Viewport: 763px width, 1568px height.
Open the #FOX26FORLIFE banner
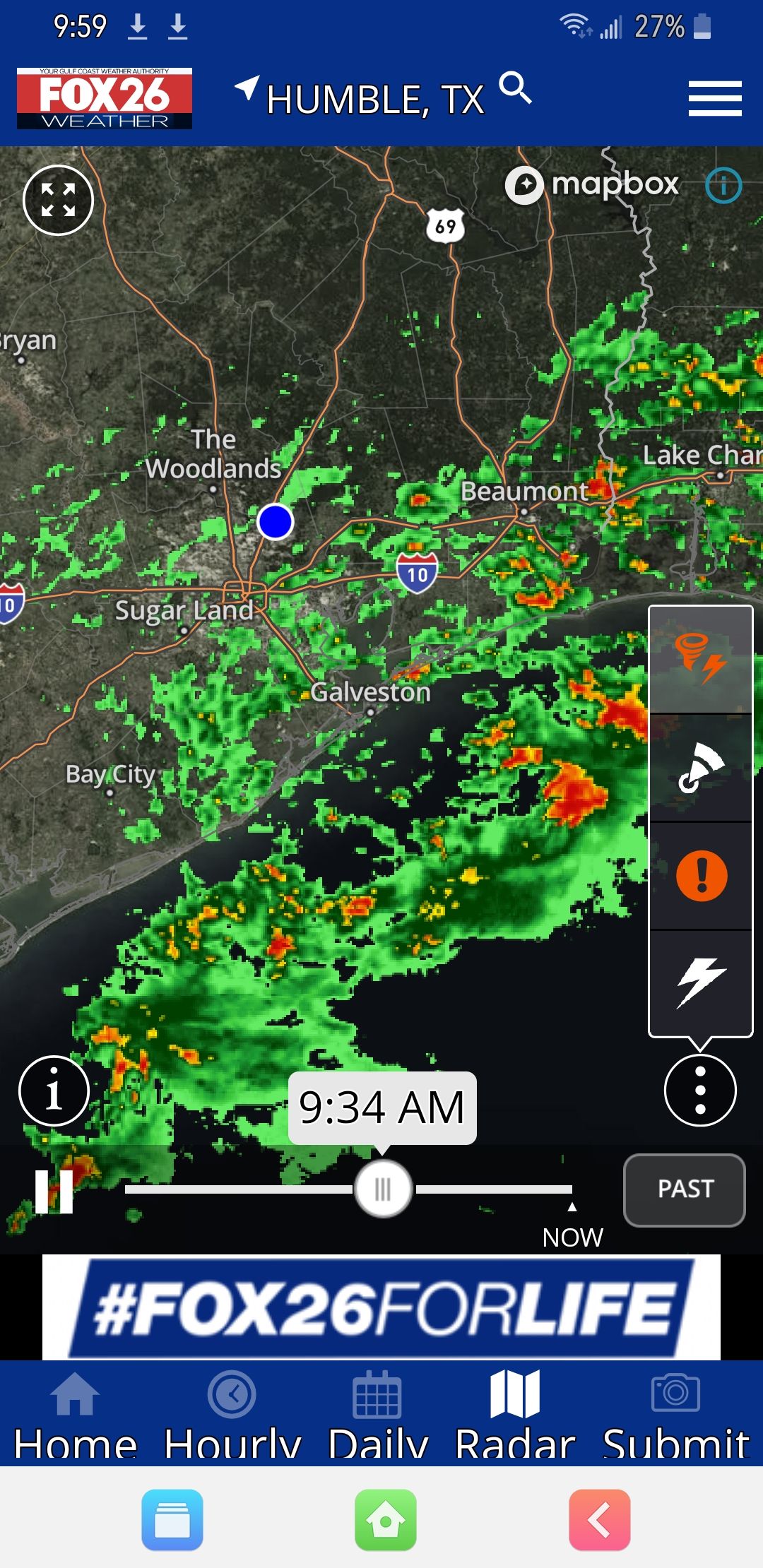coord(381,1307)
